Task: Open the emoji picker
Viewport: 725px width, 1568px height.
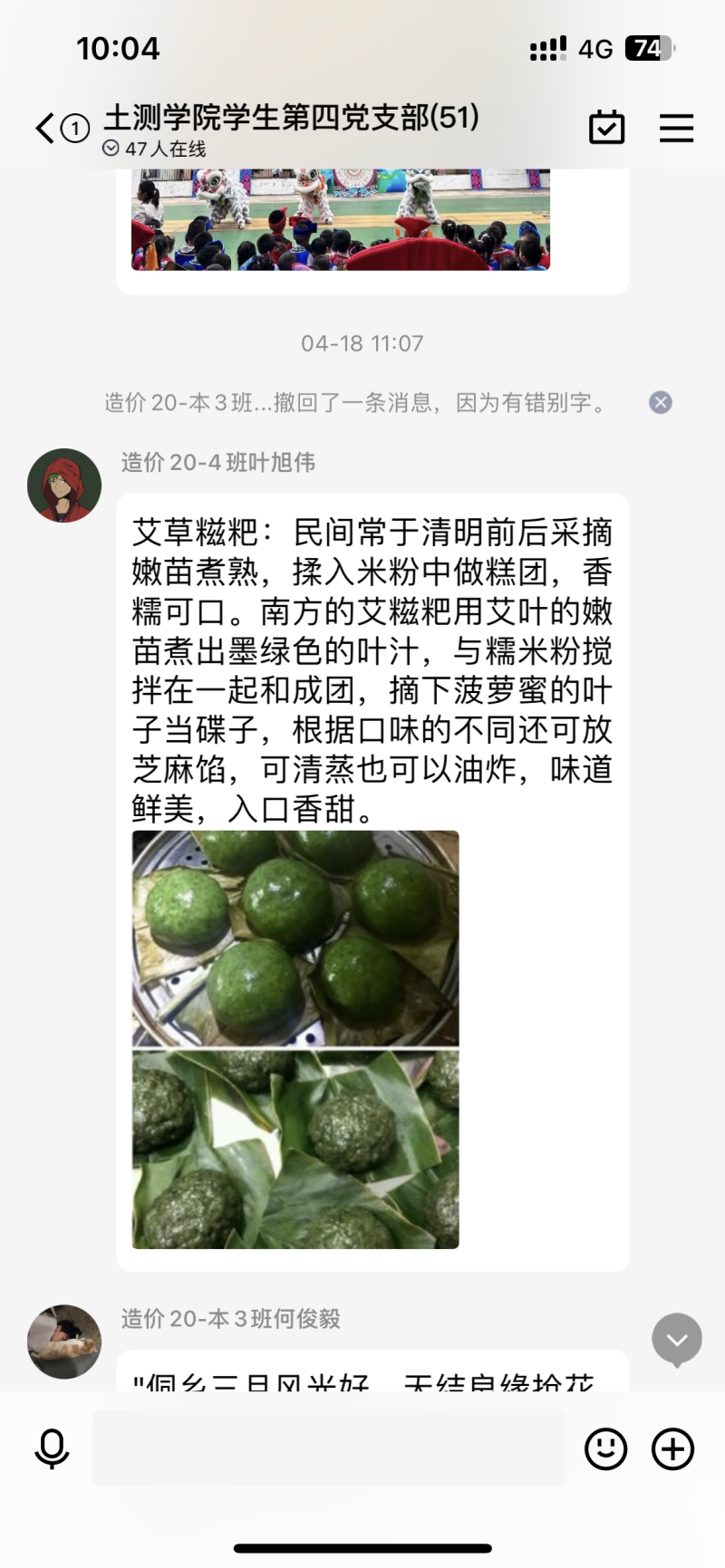Action: click(x=605, y=1448)
